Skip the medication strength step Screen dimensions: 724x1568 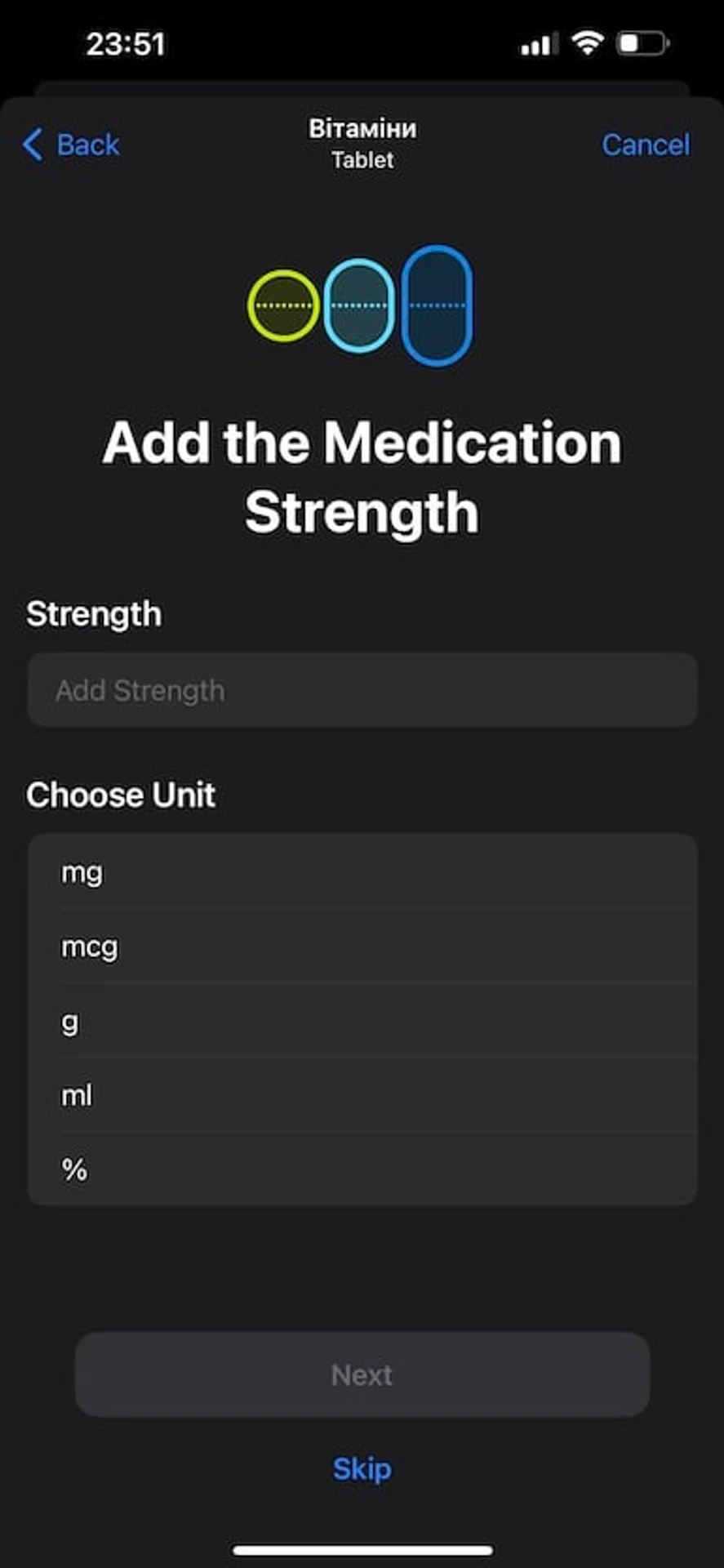point(362,1468)
